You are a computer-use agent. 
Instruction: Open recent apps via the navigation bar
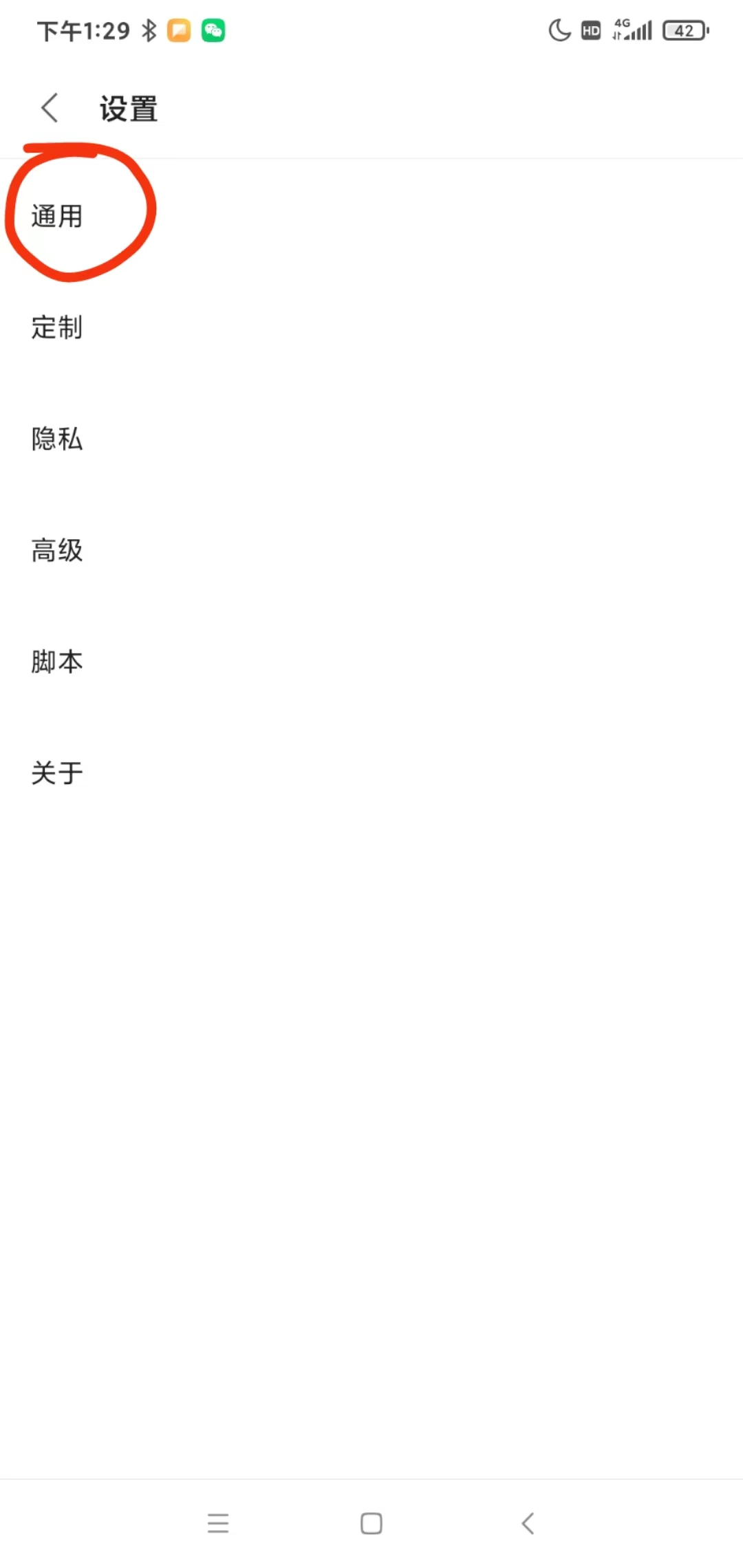(x=218, y=1523)
